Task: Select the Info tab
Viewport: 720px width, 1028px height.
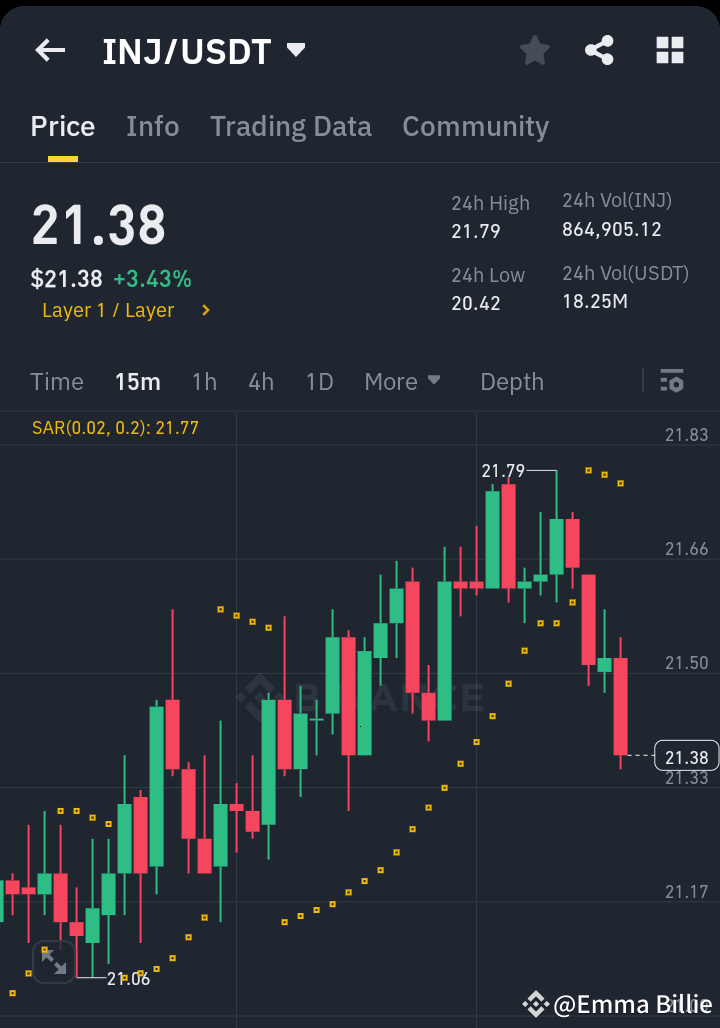Action: [152, 126]
